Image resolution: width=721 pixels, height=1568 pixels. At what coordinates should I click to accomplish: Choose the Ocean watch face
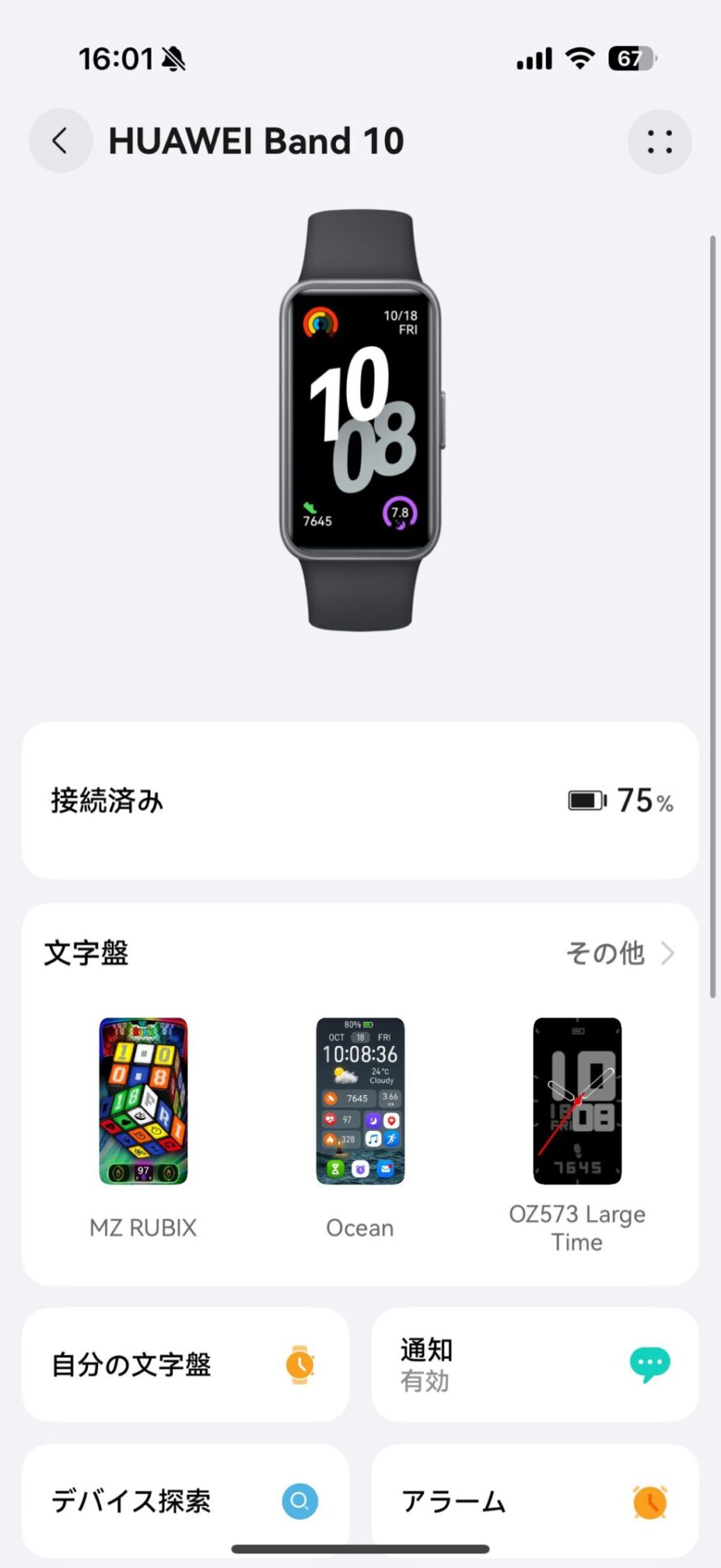point(360,1101)
